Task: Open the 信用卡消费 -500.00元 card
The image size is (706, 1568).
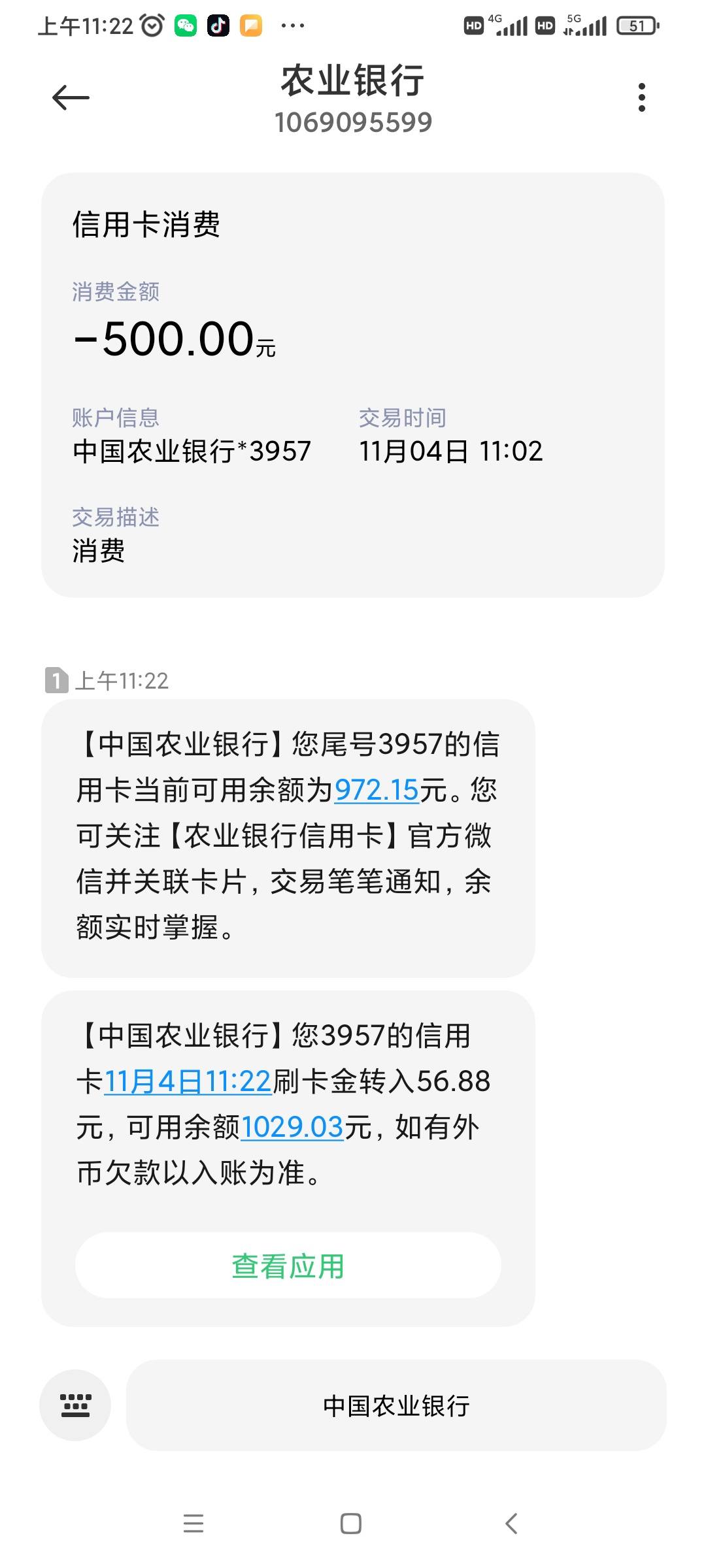Action: tap(353, 385)
